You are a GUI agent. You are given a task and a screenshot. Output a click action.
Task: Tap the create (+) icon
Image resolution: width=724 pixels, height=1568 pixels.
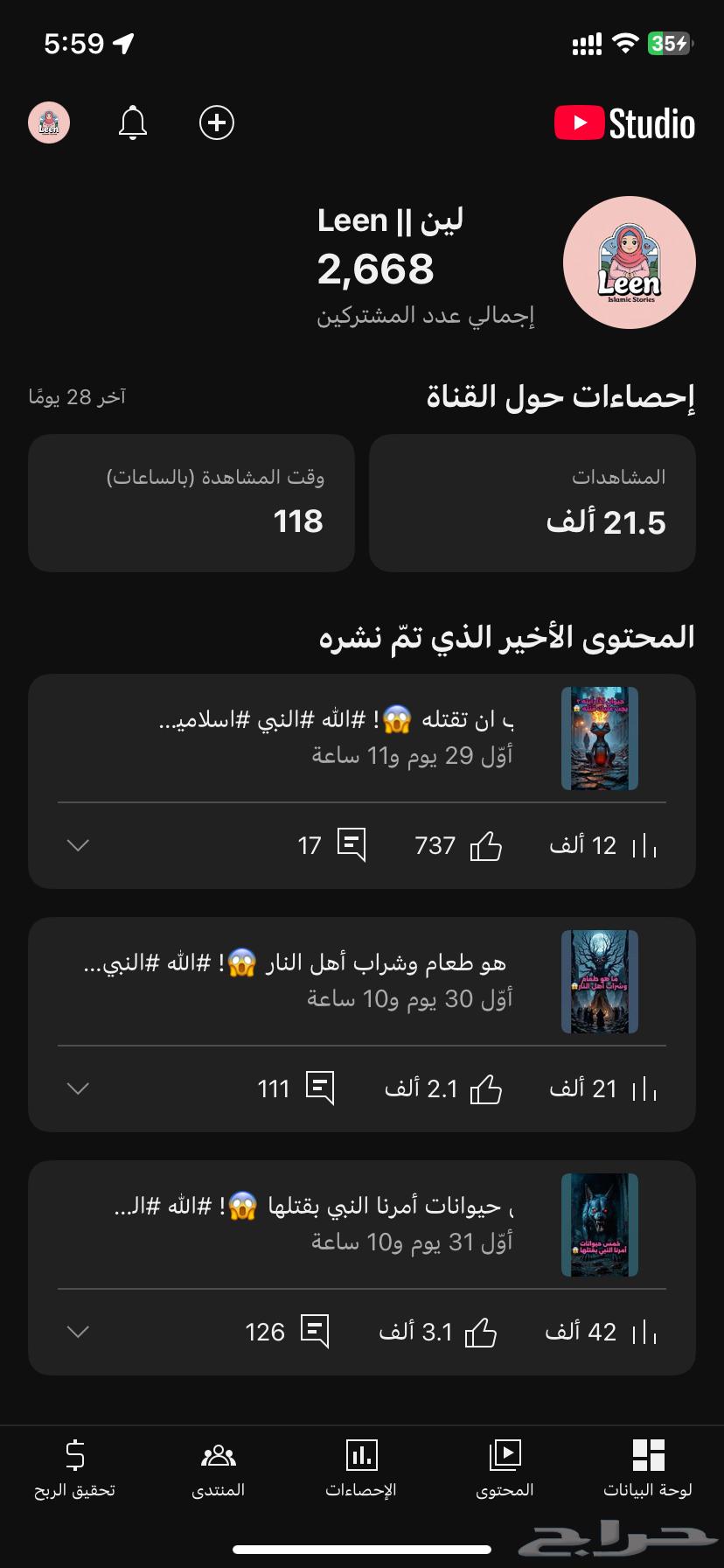click(x=215, y=122)
